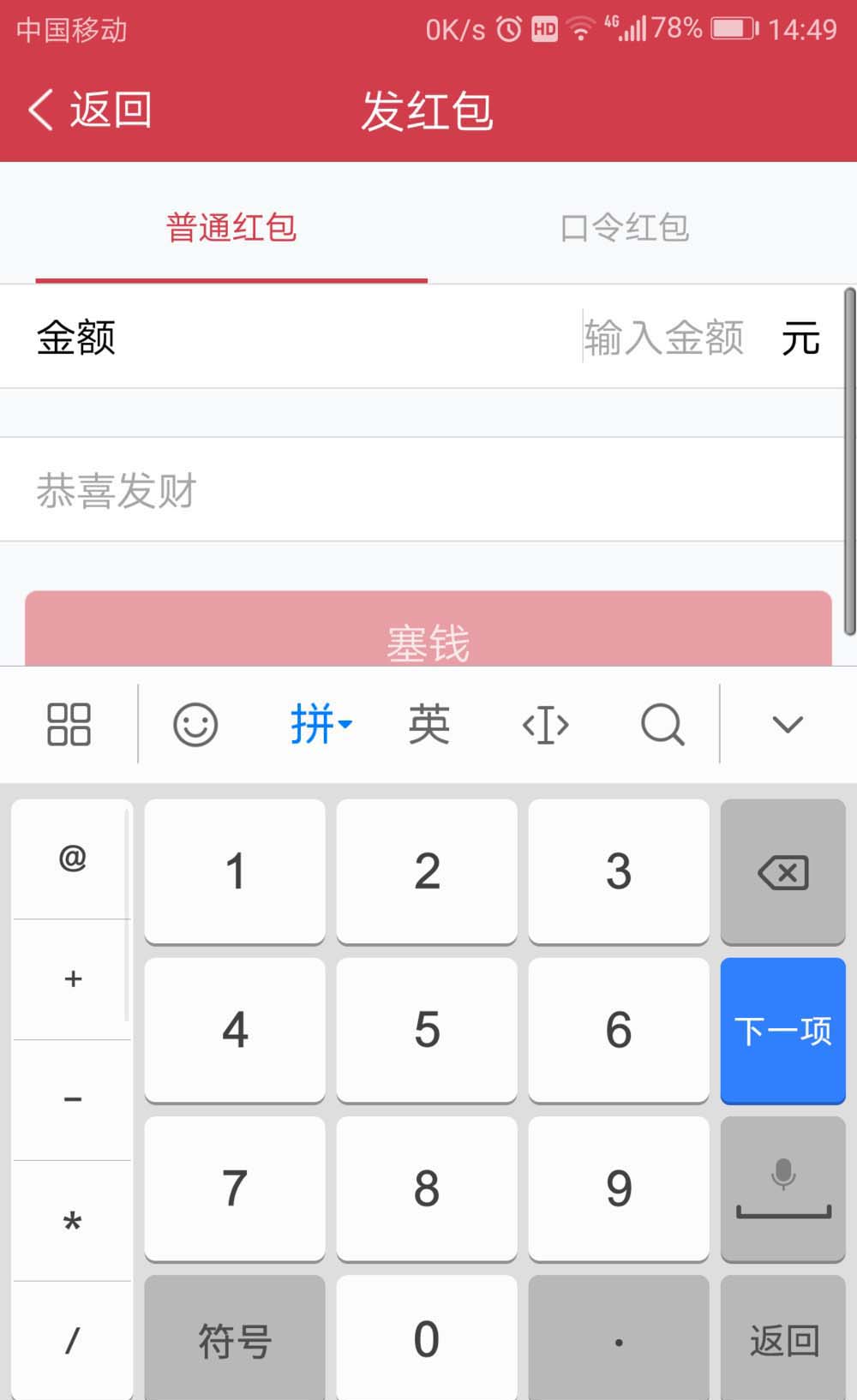The height and width of the screenshot is (1400, 857).
Task: Switch keyboard to 拼 pinyin mode
Action: (x=319, y=725)
